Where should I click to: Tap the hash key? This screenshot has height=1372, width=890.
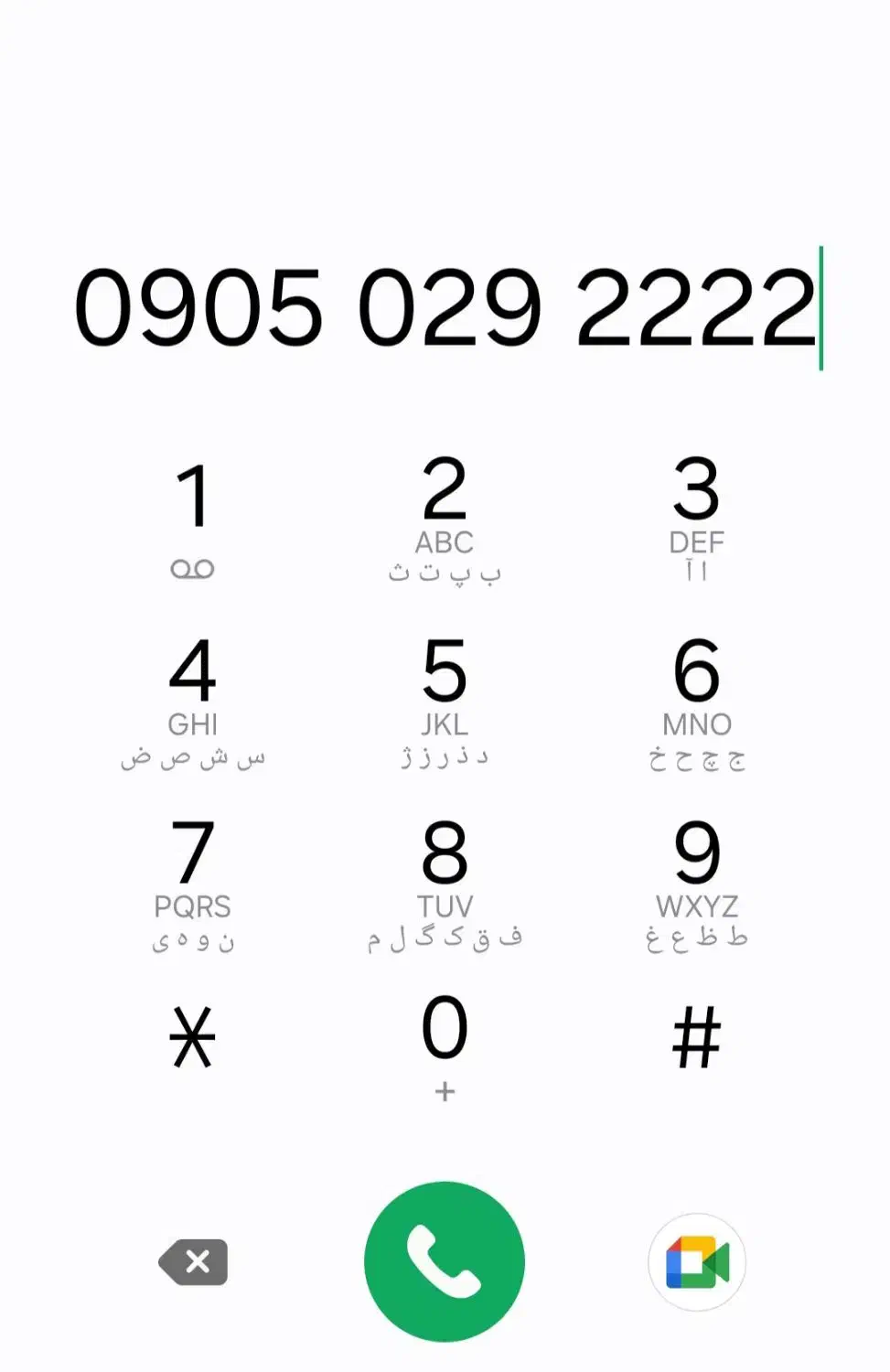(696, 1038)
